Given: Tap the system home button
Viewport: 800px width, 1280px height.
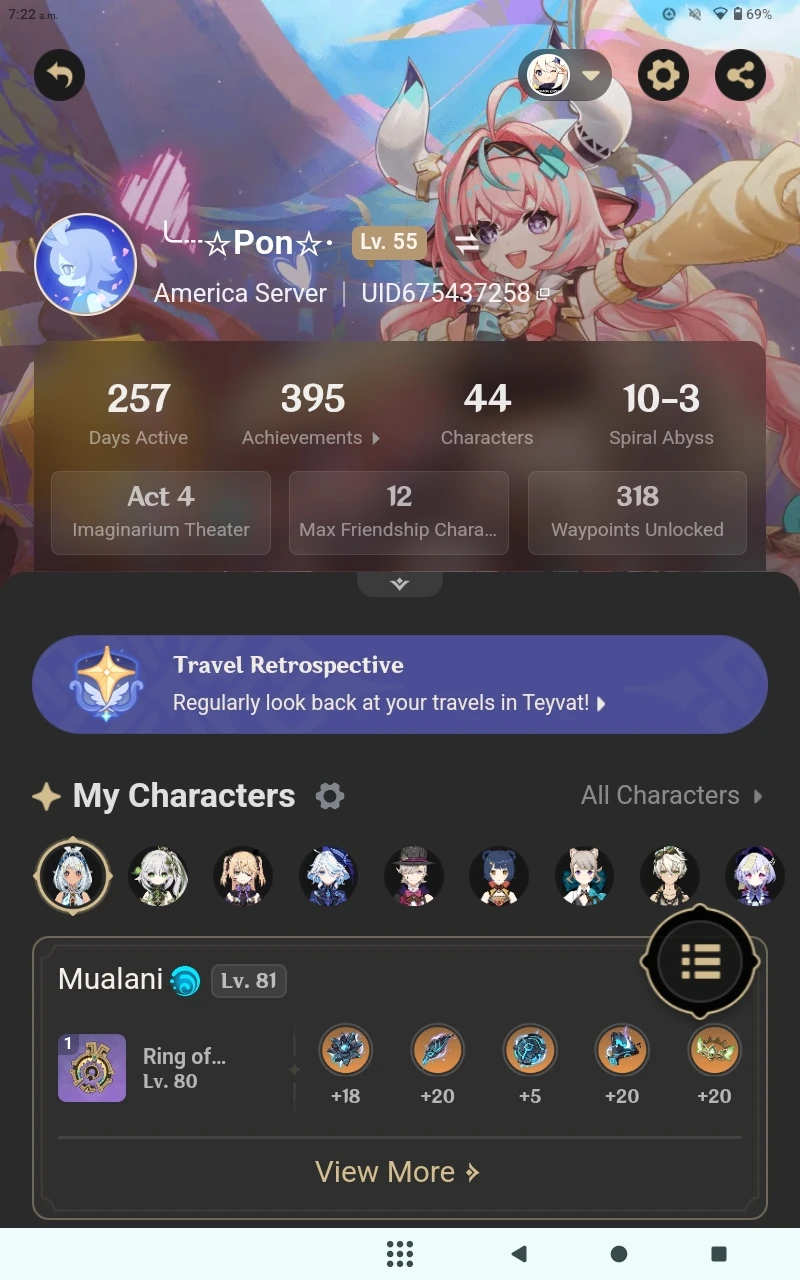Looking at the screenshot, I should pos(619,1254).
